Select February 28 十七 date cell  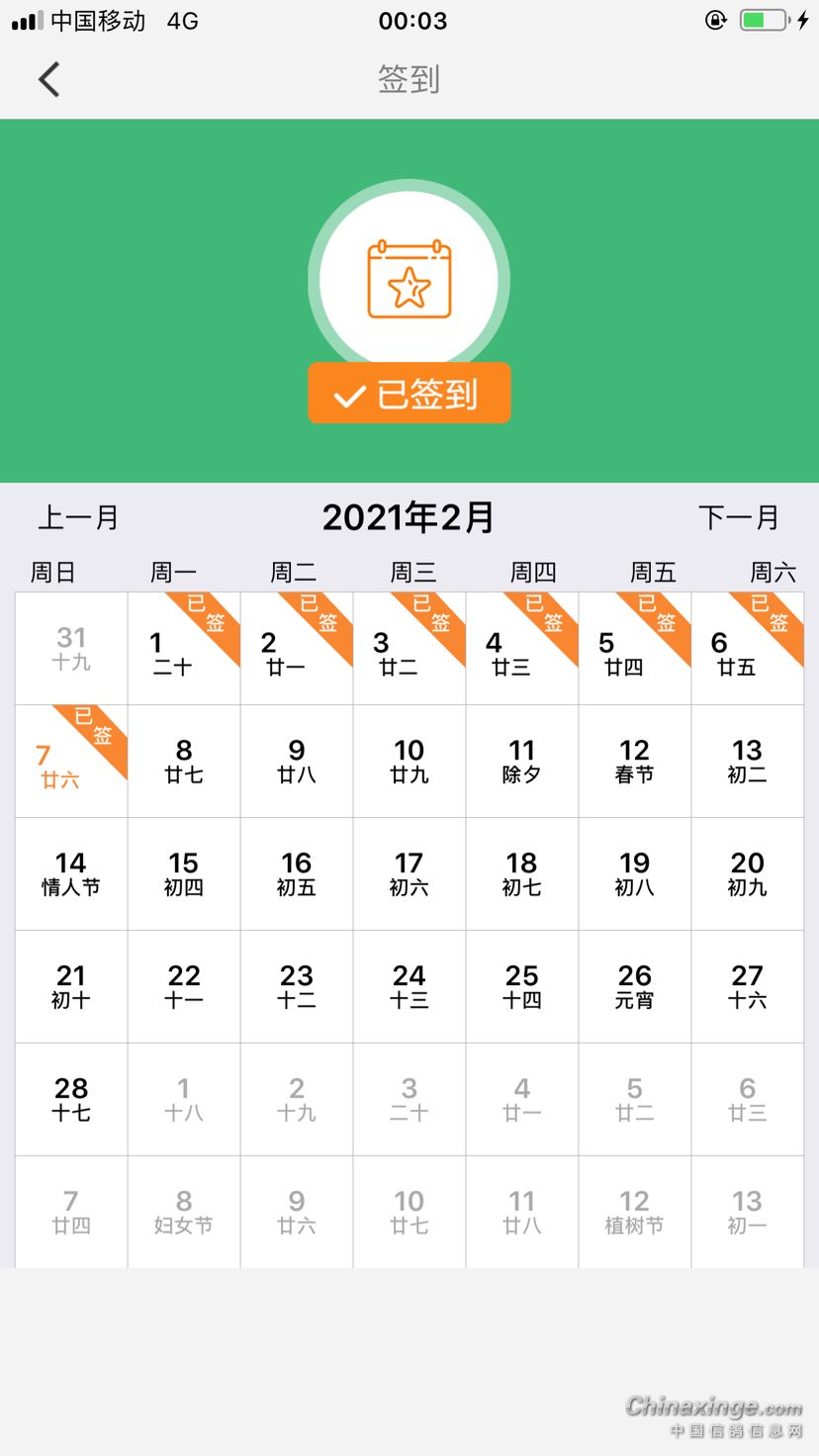pos(71,1100)
